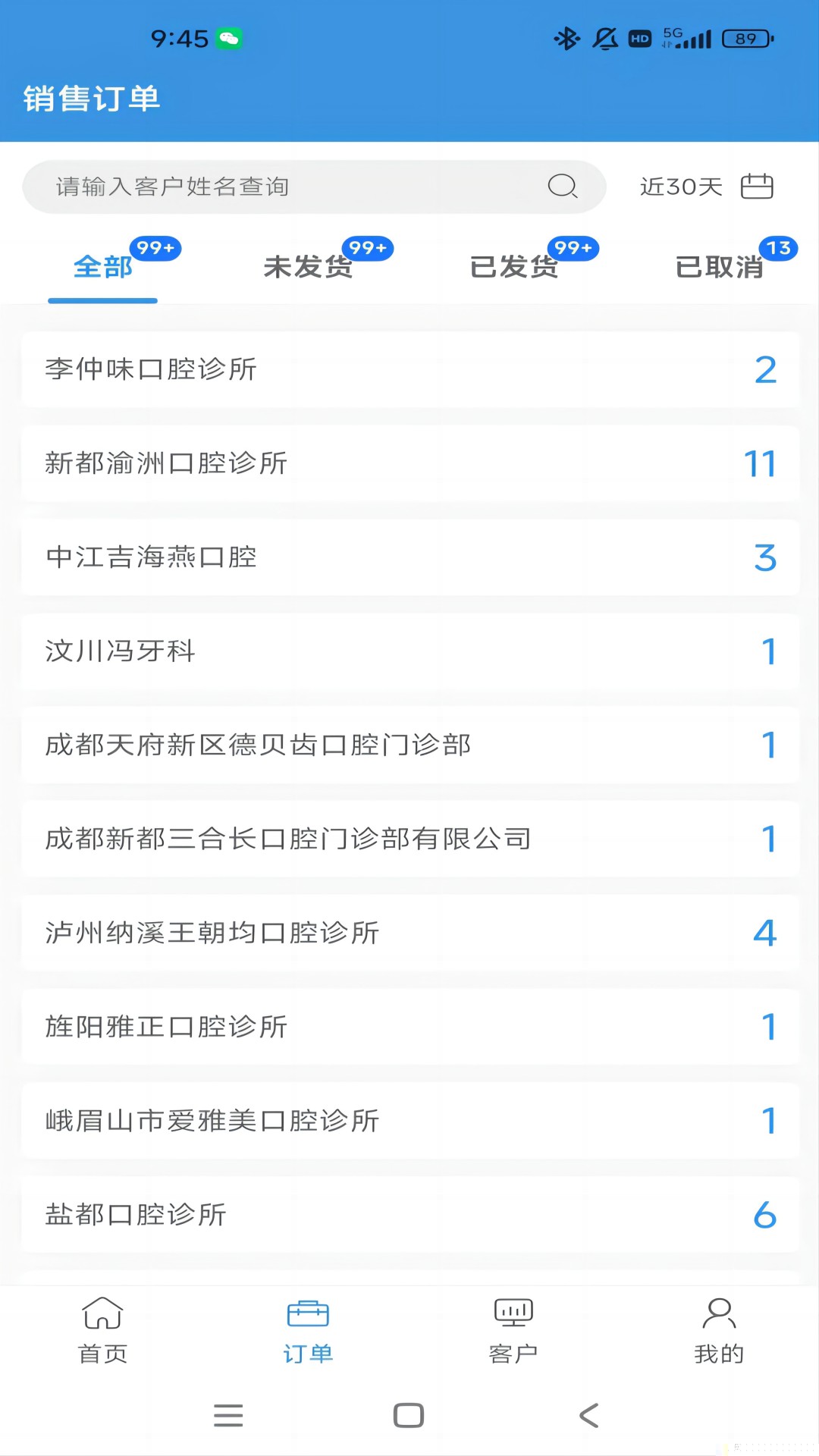
Task: Switch to the 未发货 tab
Action: pyautogui.click(x=308, y=267)
